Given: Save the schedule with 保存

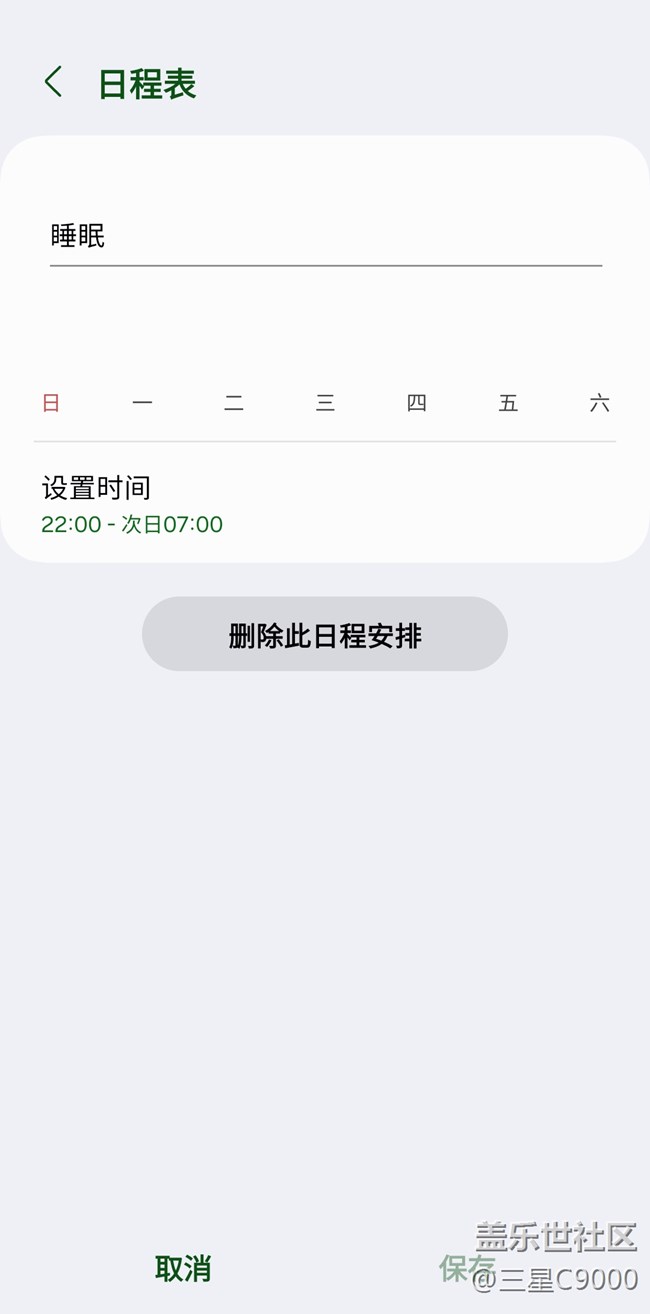Looking at the screenshot, I should [x=466, y=1268].
